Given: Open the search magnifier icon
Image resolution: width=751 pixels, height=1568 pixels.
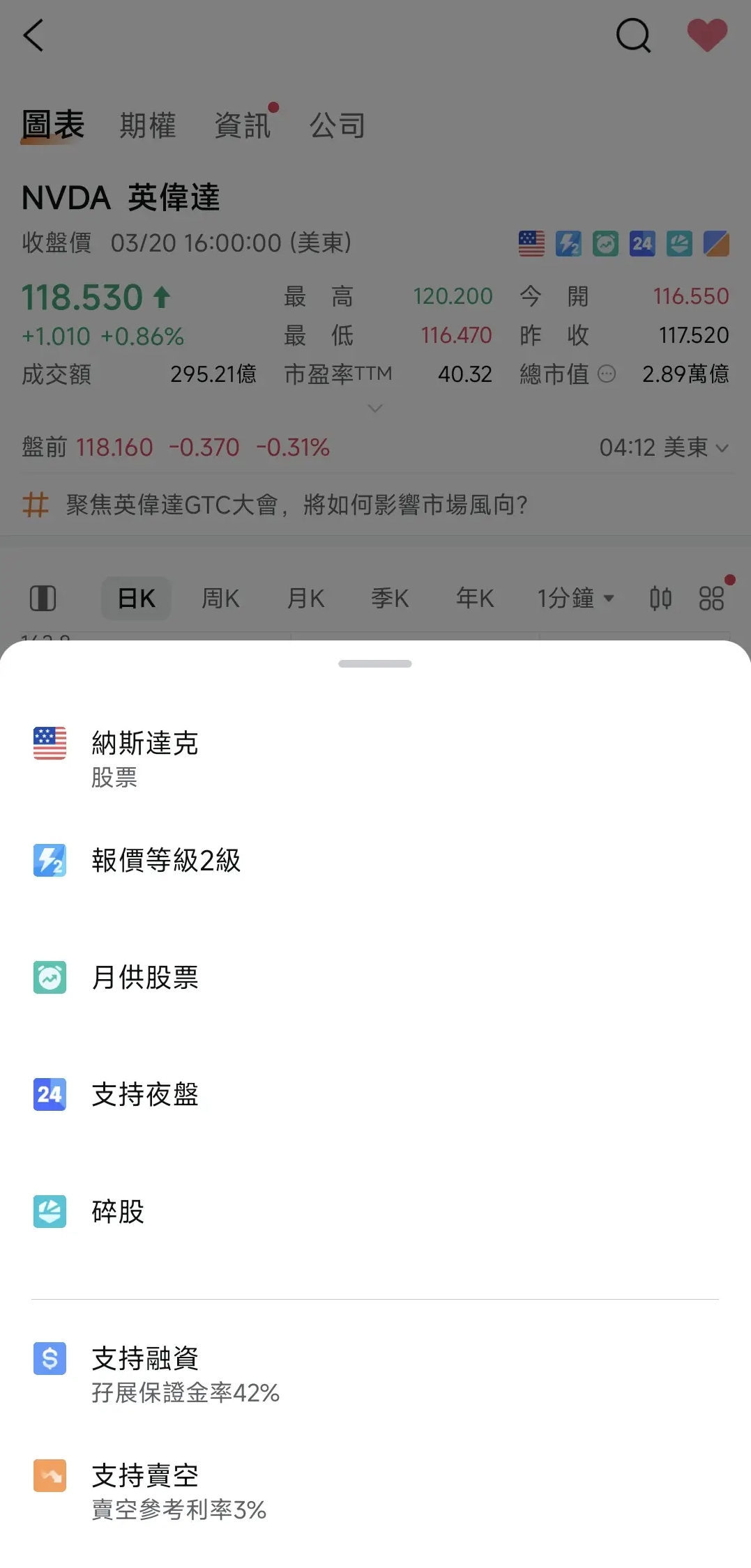Looking at the screenshot, I should [633, 35].
